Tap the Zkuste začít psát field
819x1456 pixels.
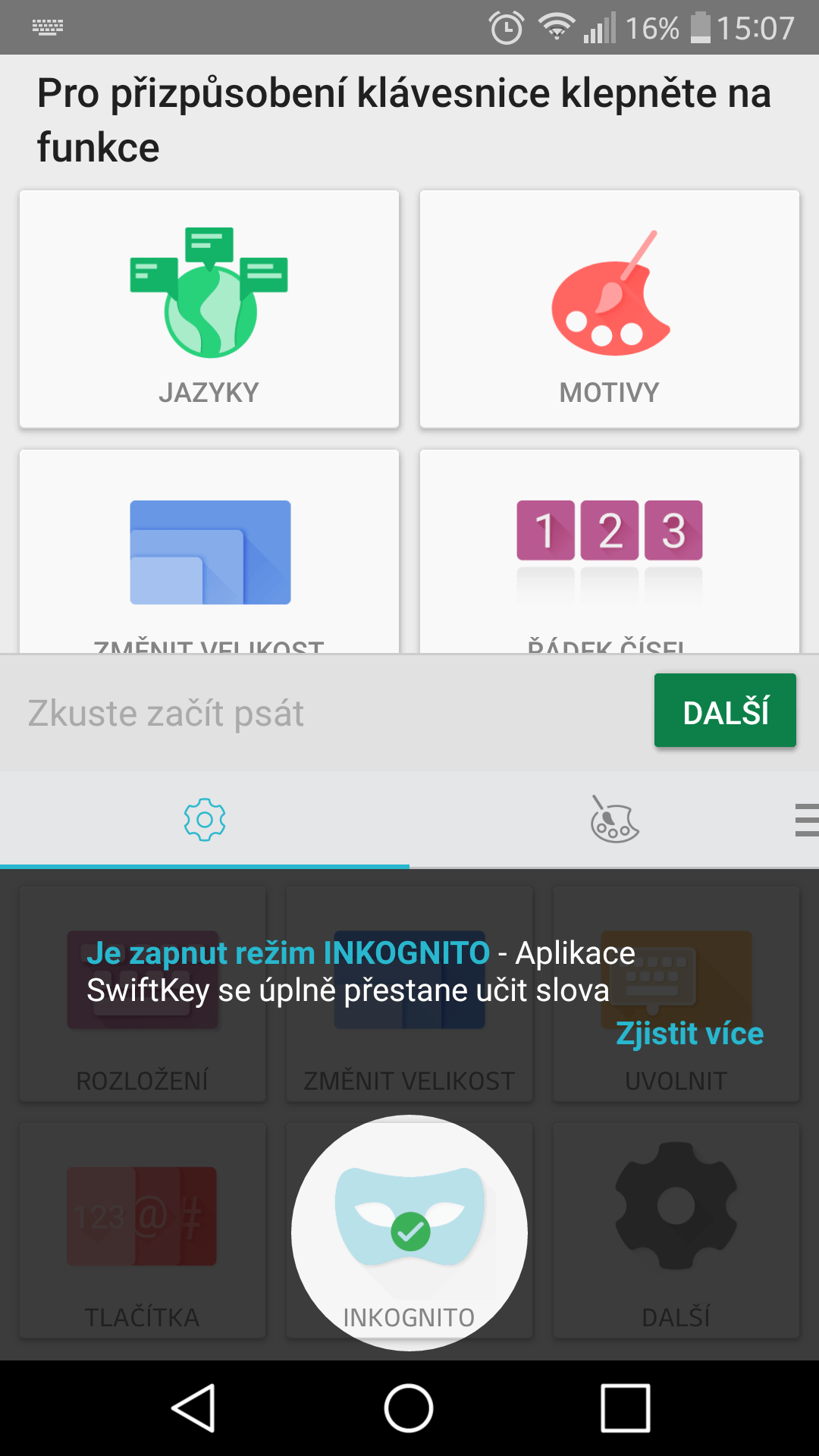[x=326, y=713]
